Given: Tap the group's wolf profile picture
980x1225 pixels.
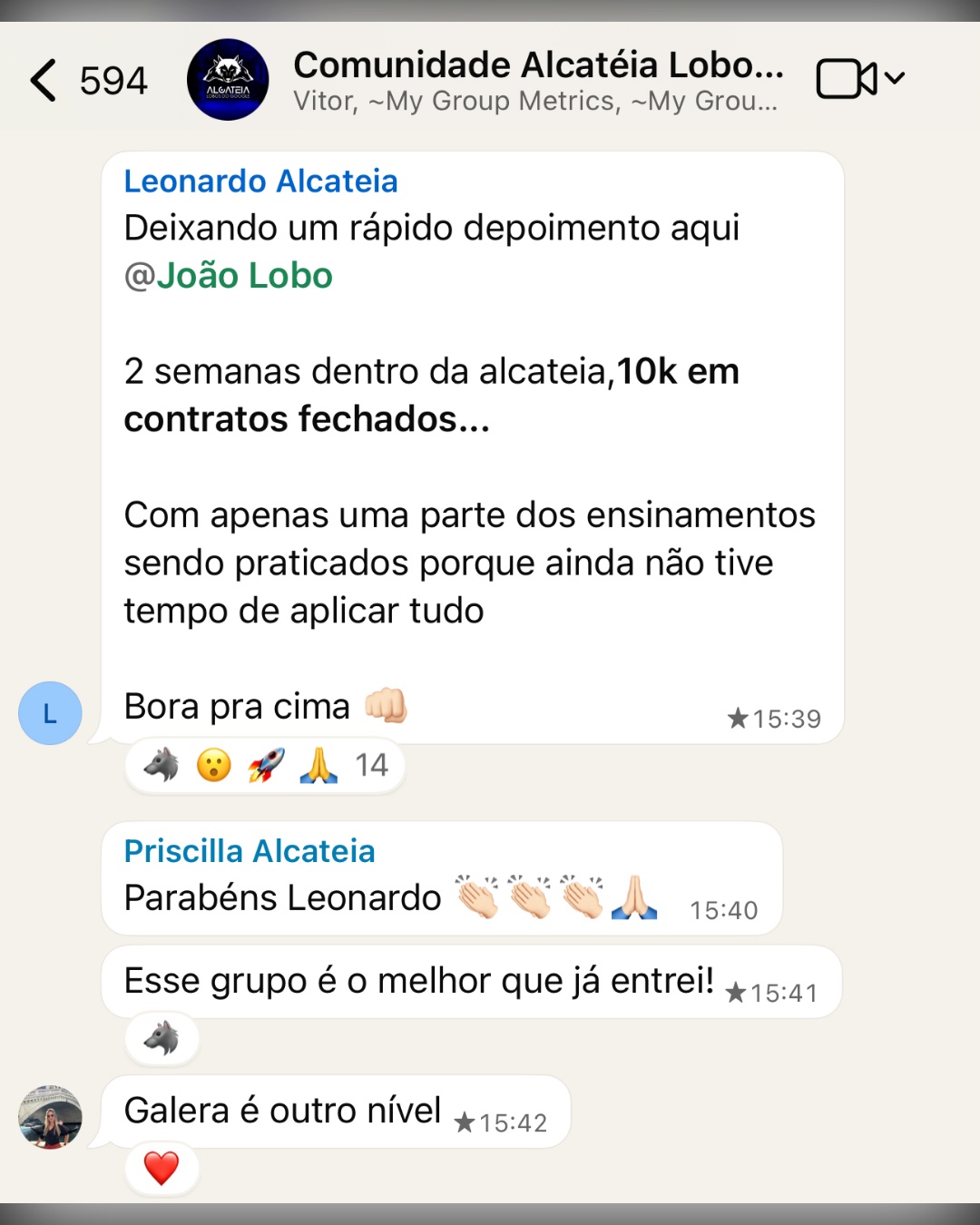Looking at the screenshot, I should [228, 80].
